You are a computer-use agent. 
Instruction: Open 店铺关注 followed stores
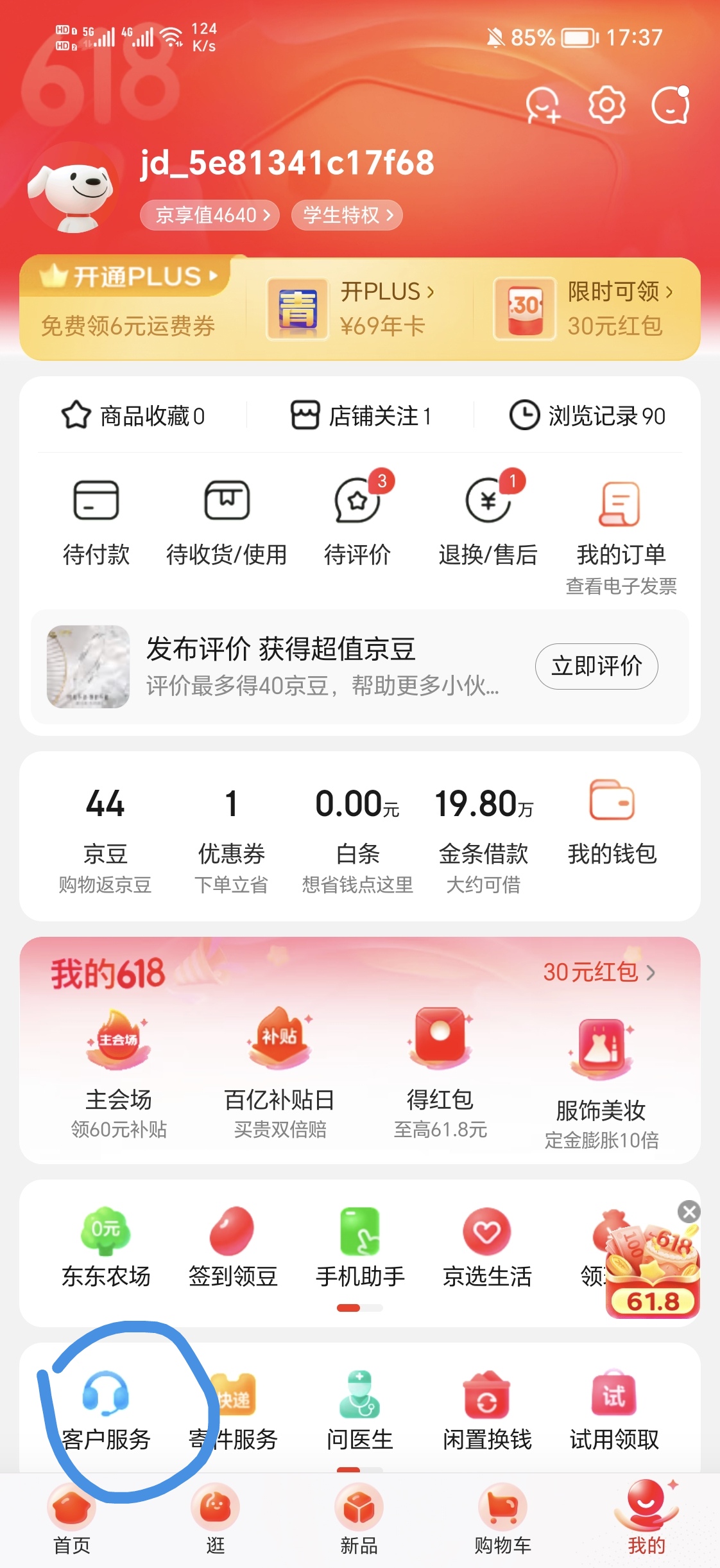[x=361, y=415]
